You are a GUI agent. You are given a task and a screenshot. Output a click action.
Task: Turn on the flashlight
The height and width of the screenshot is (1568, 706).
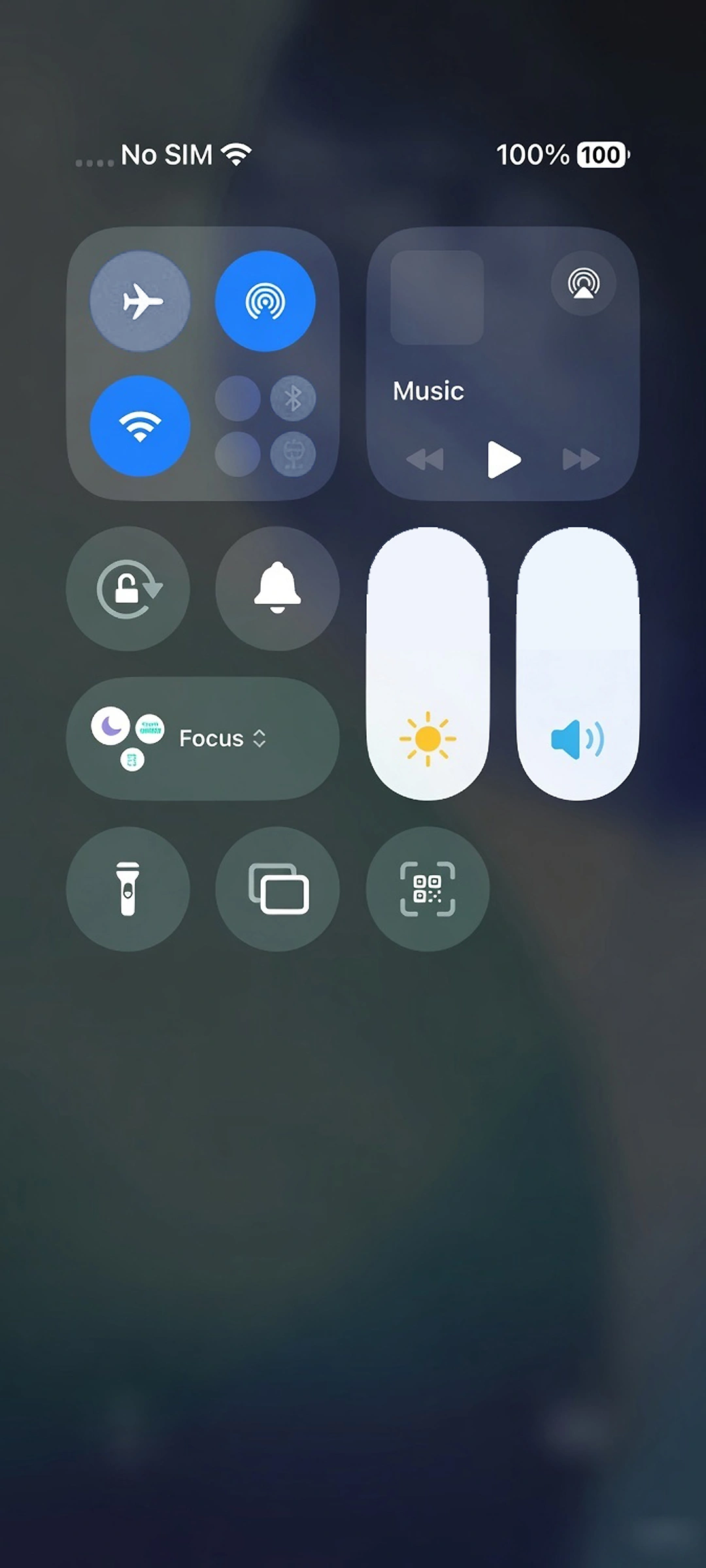coord(128,889)
